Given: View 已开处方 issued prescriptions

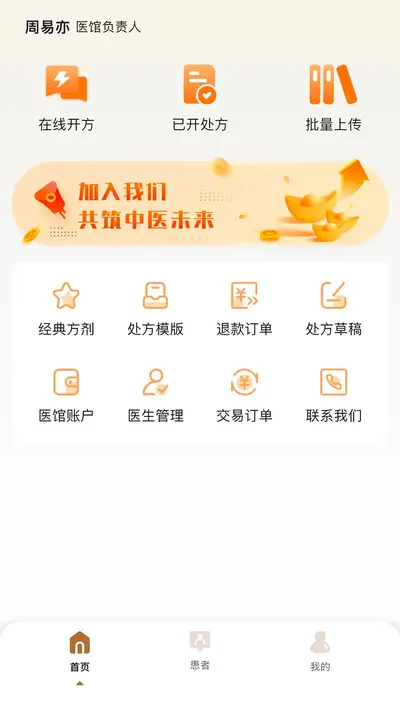Looking at the screenshot, I should tap(200, 98).
